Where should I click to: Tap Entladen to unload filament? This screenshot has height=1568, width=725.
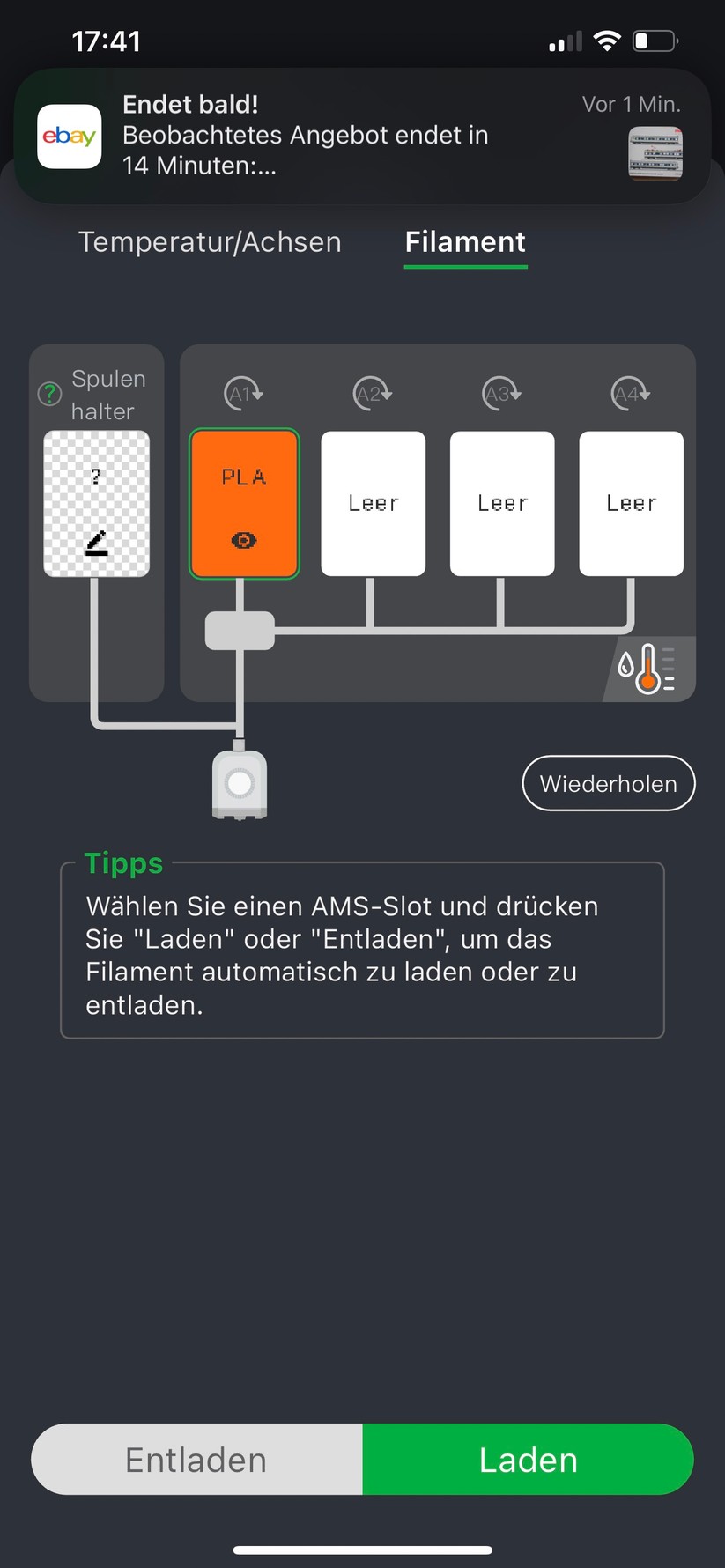pos(196,1460)
